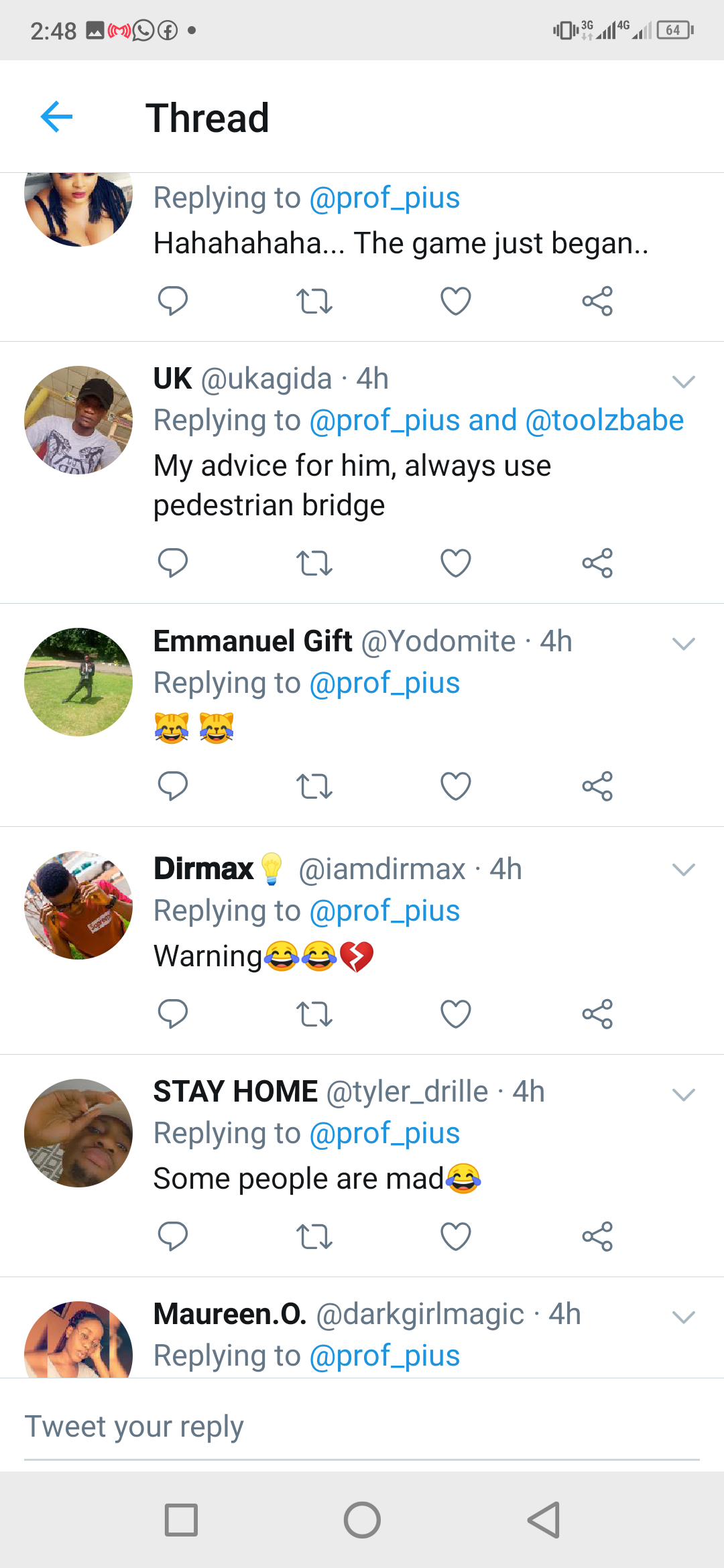Image resolution: width=724 pixels, height=1568 pixels.
Task: Focus the 'Tweet your reply' field
Action: pos(362,1427)
